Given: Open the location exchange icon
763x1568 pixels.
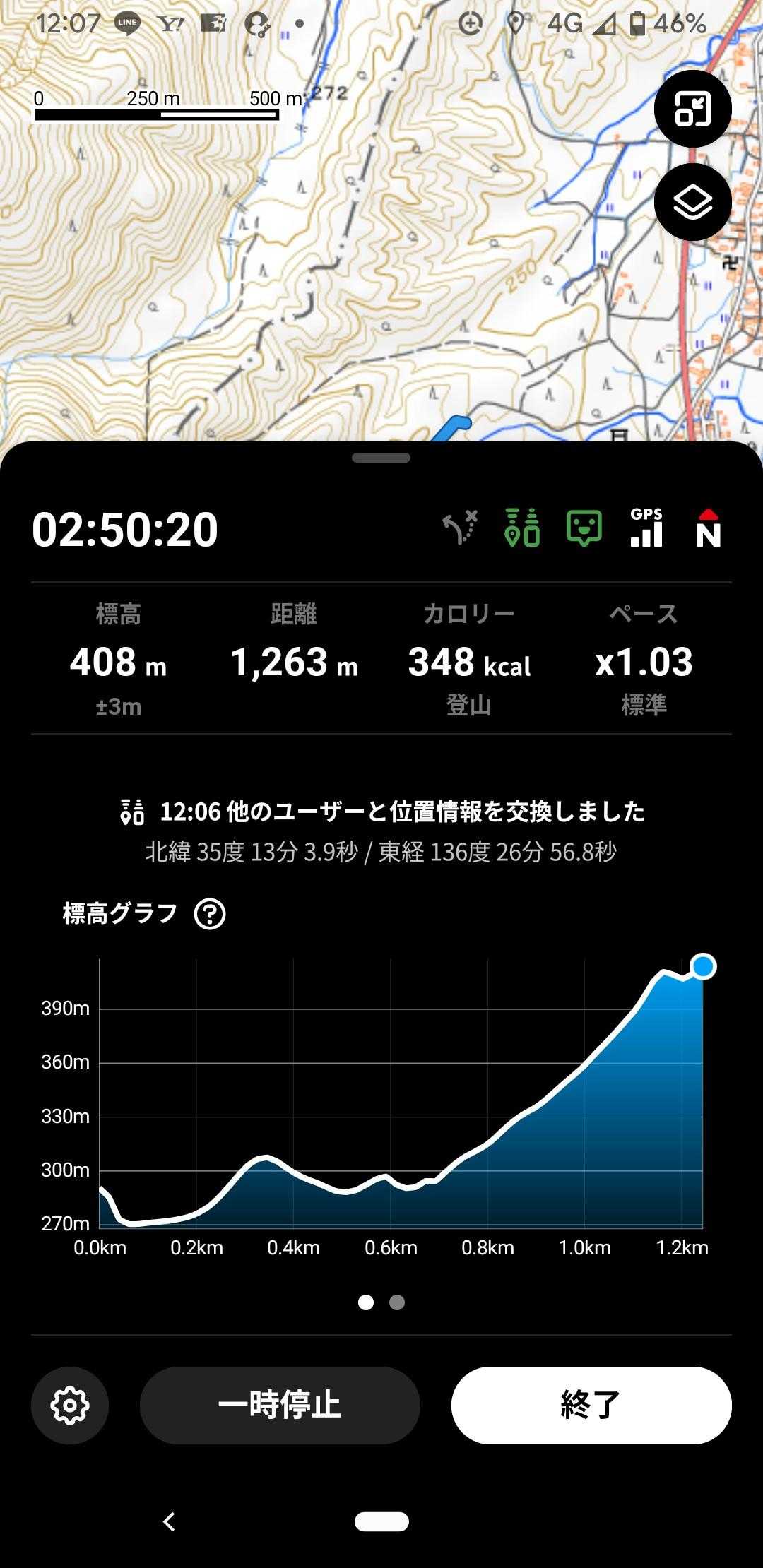Looking at the screenshot, I should tap(522, 528).
